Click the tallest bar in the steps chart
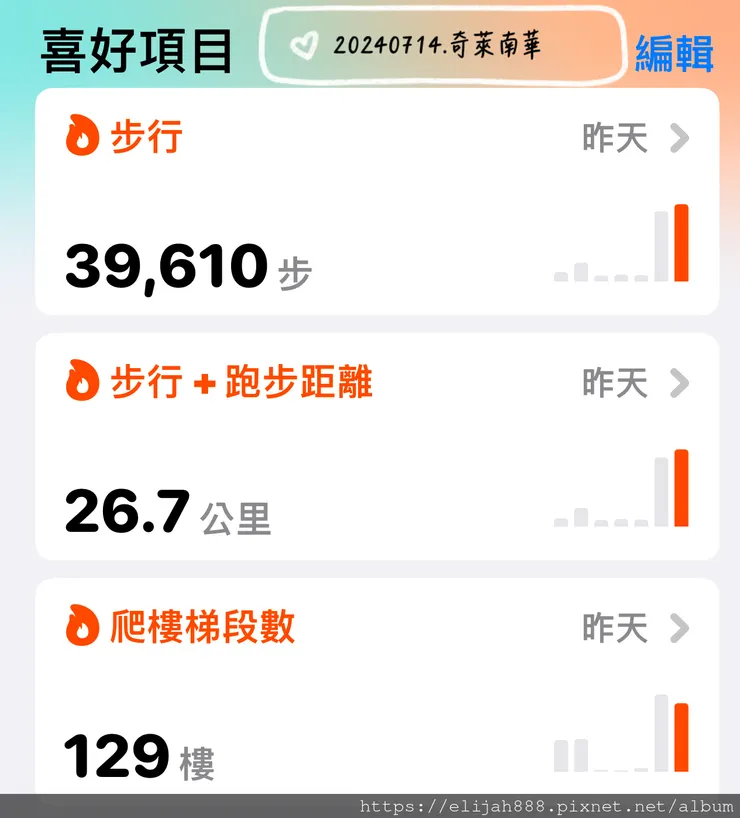740x818 pixels. tap(679, 243)
